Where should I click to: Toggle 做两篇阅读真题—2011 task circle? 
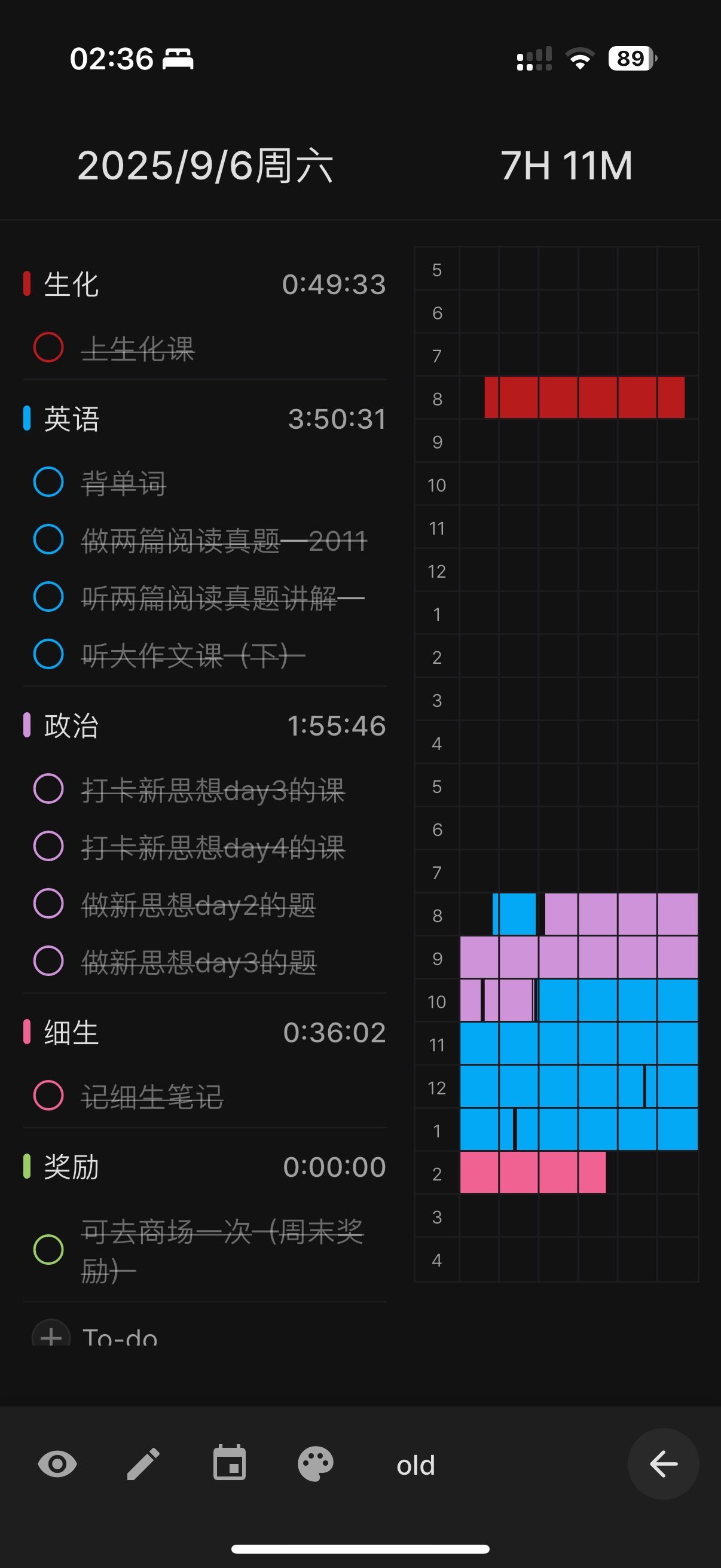(x=48, y=539)
